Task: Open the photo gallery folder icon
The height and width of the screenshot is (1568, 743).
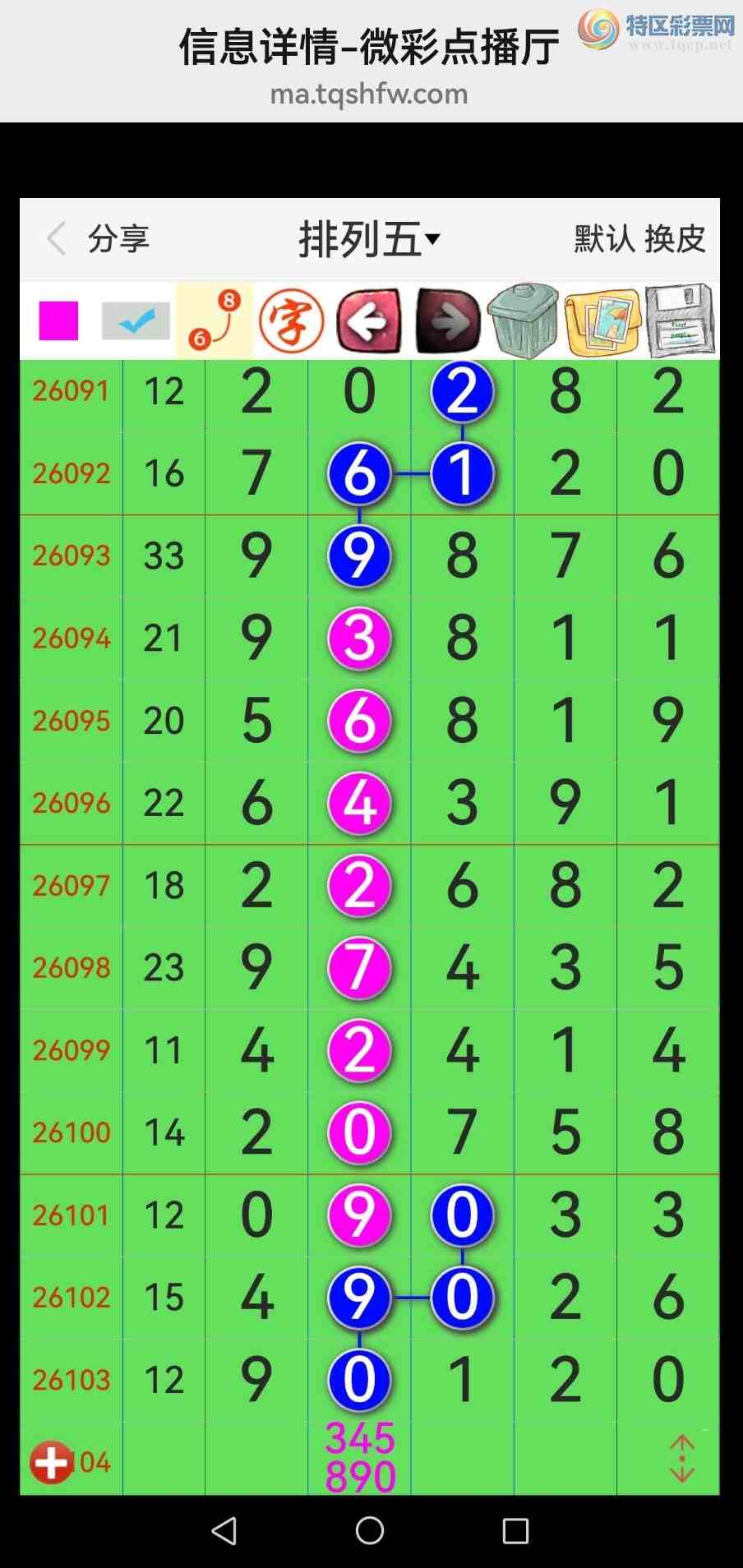Action: (x=602, y=321)
